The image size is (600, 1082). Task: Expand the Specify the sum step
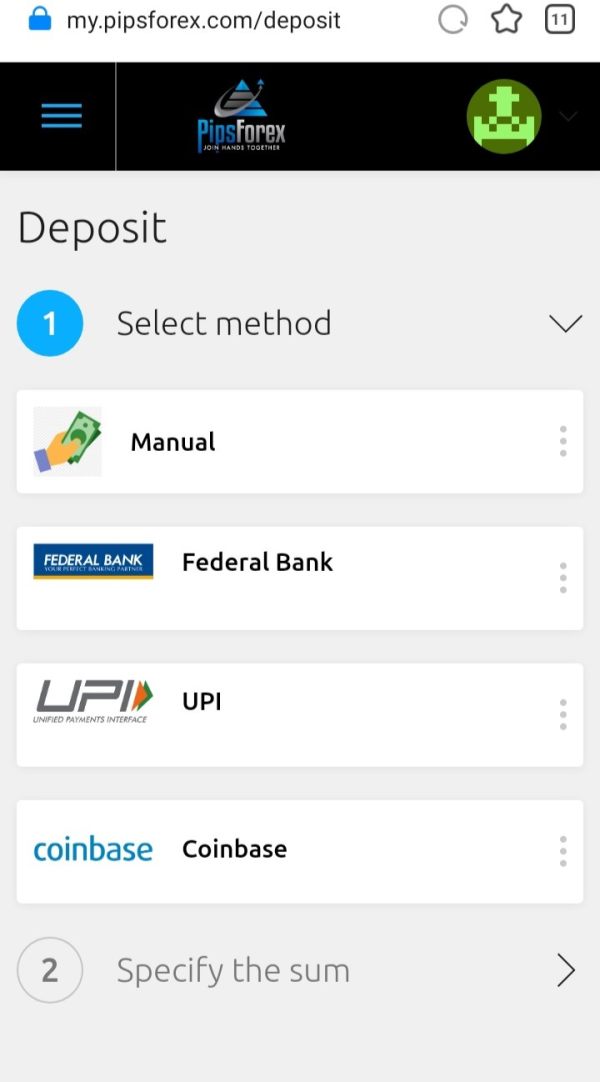pyautogui.click(x=300, y=970)
